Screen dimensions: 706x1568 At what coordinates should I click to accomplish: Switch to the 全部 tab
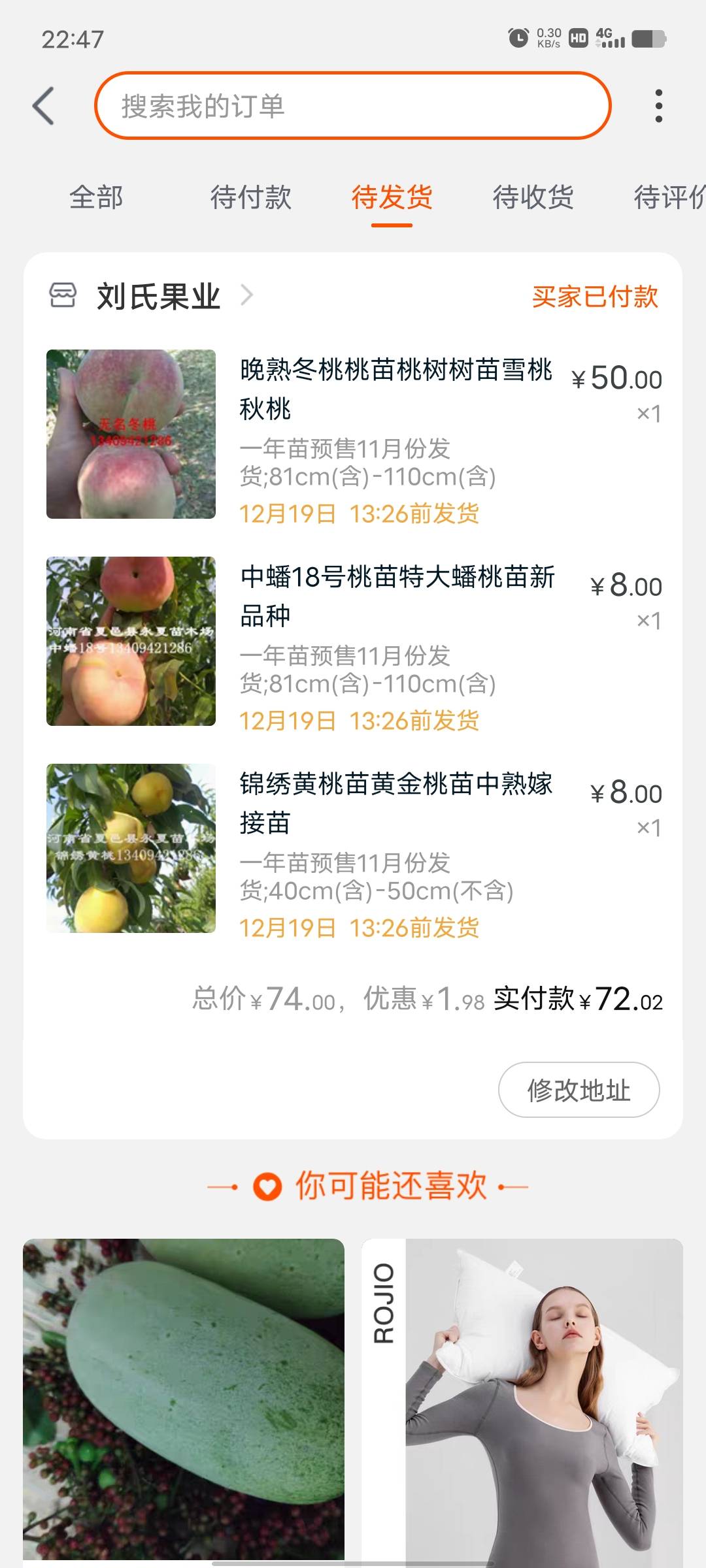tap(96, 197)
